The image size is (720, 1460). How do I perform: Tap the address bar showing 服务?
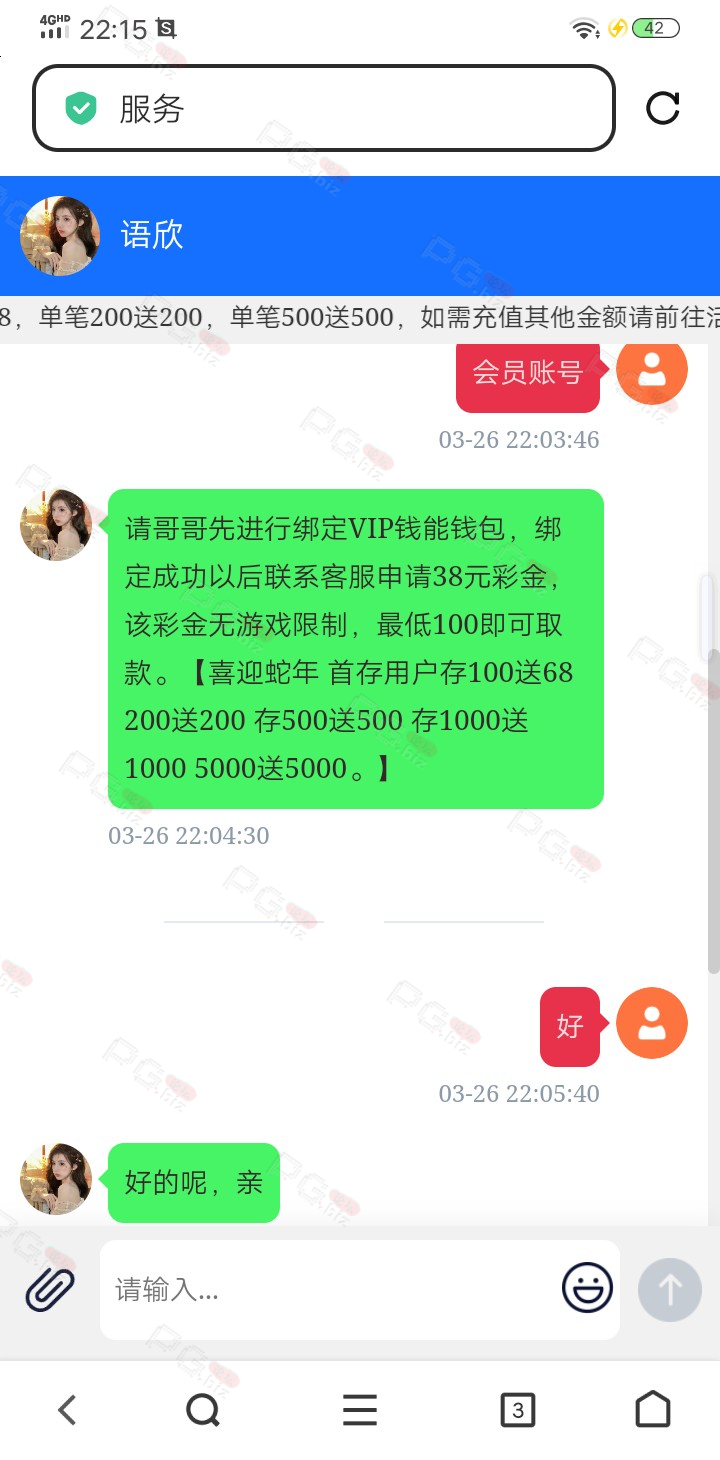(x=324, y=108)
